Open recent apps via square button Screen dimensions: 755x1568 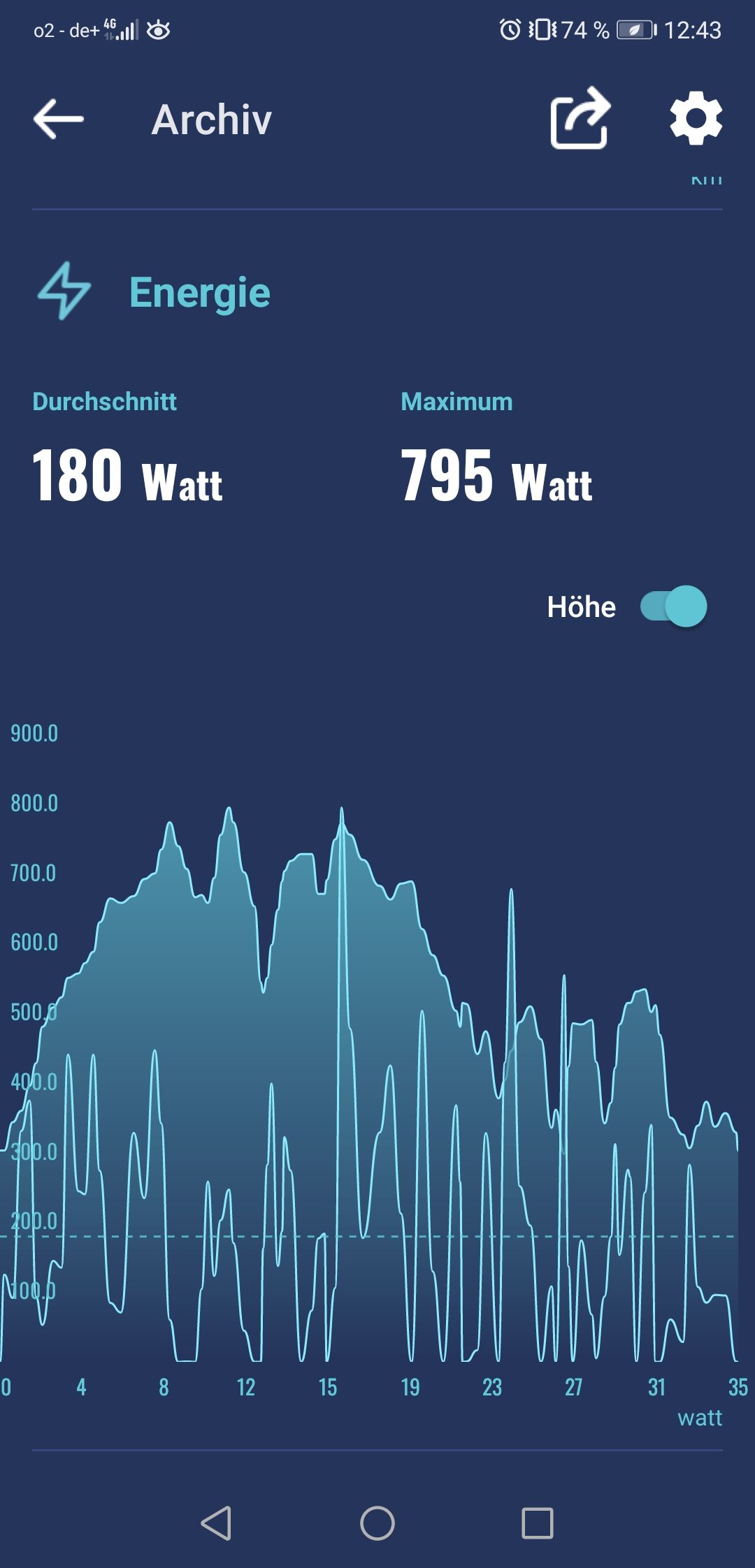click(x=538, y=1523)
